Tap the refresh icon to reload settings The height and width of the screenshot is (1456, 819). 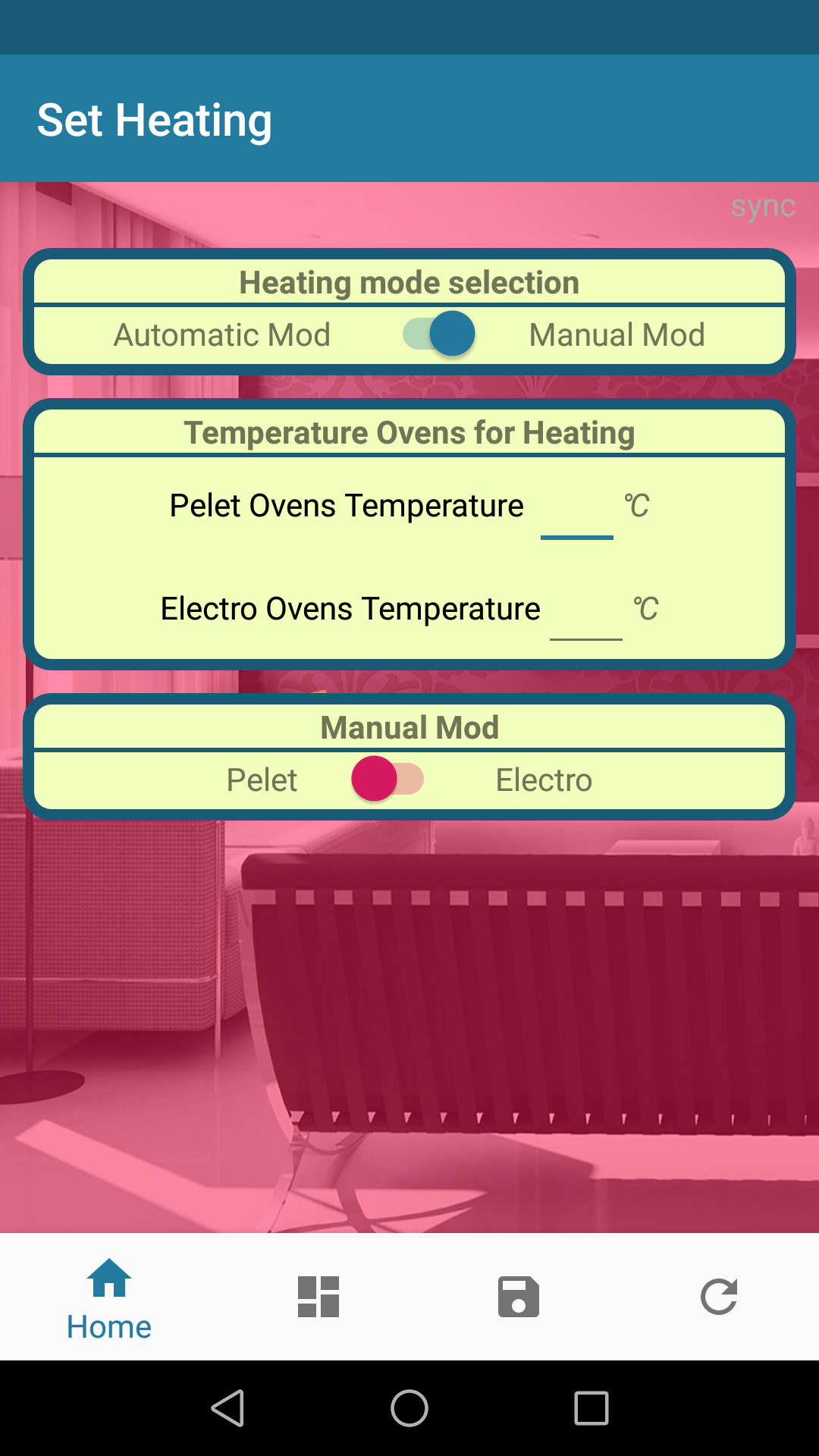click(719, 1297)
